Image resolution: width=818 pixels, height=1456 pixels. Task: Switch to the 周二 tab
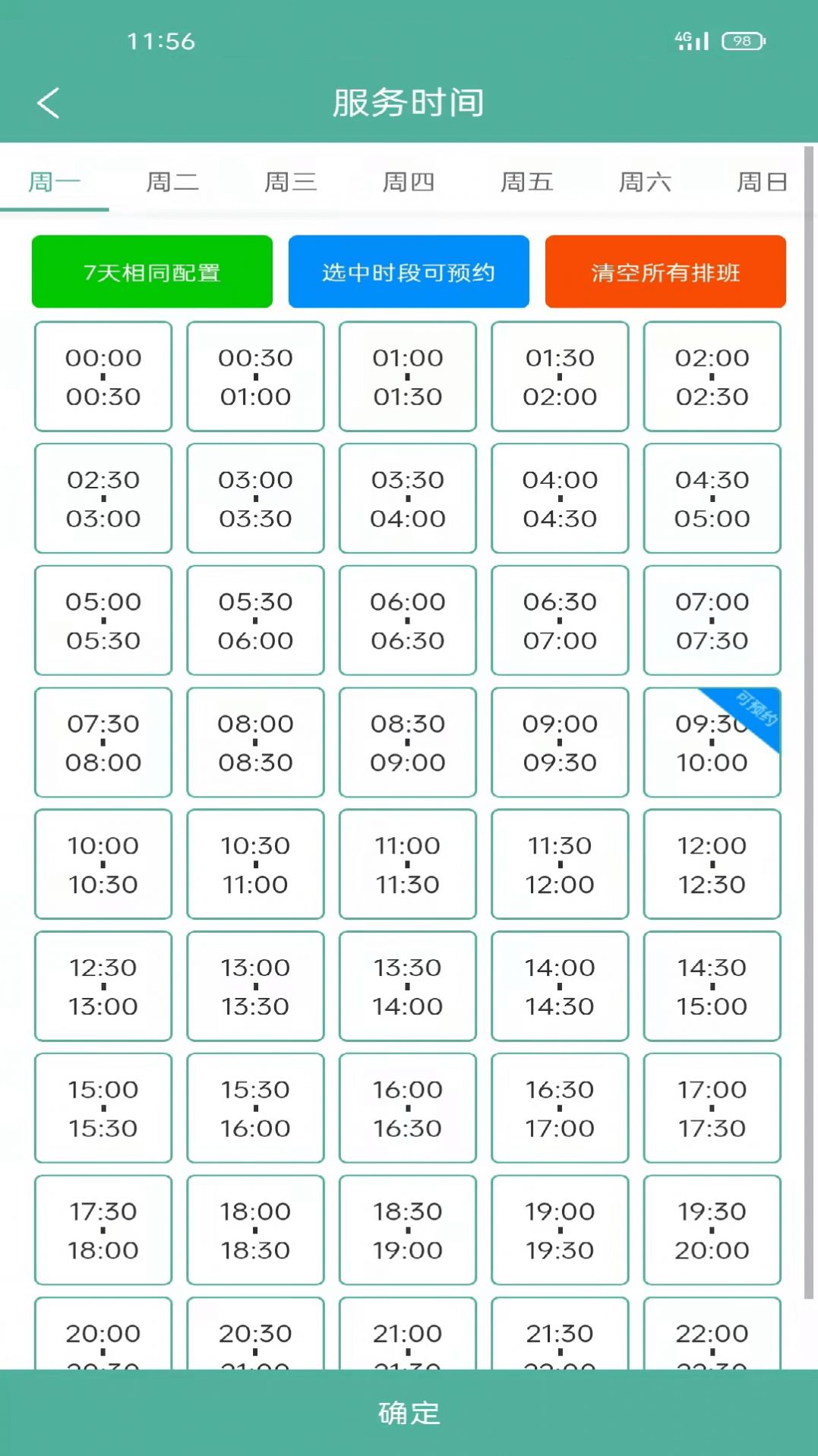(x=172, y=182)
